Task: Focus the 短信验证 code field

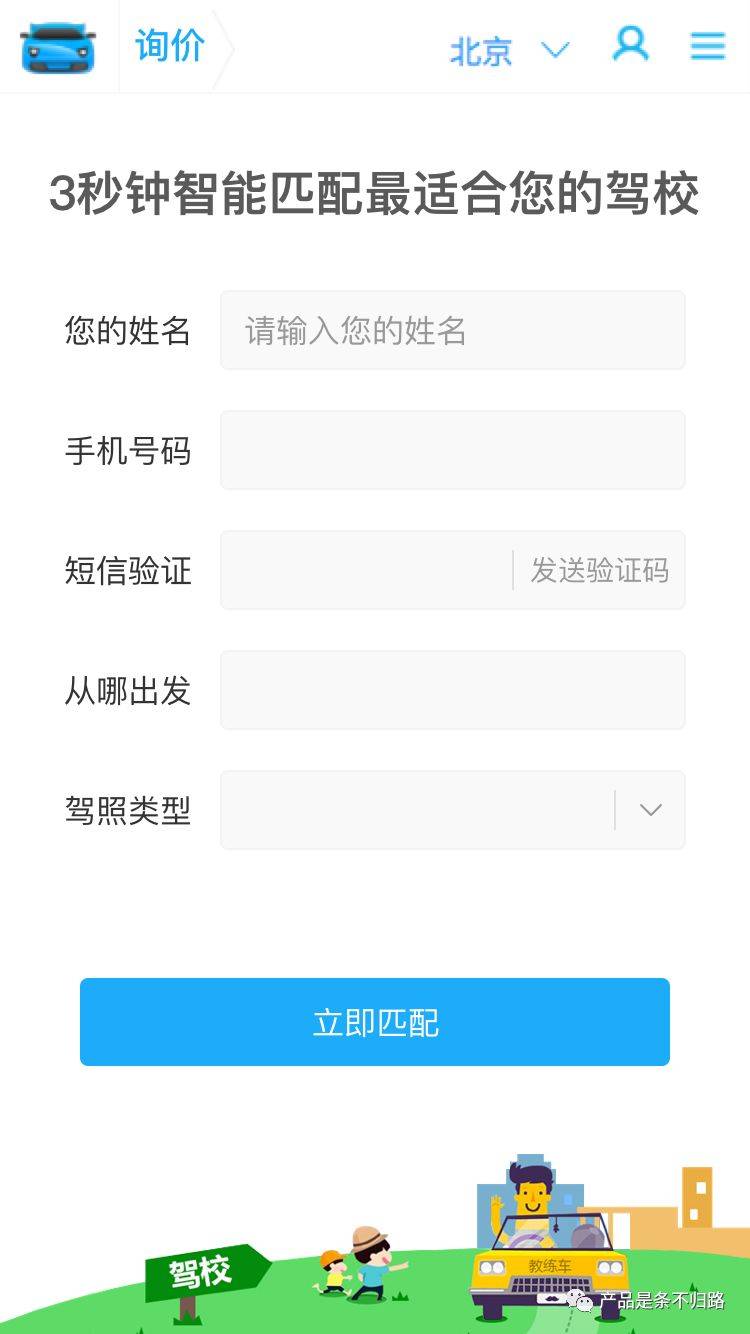Action: pos(366,570)
